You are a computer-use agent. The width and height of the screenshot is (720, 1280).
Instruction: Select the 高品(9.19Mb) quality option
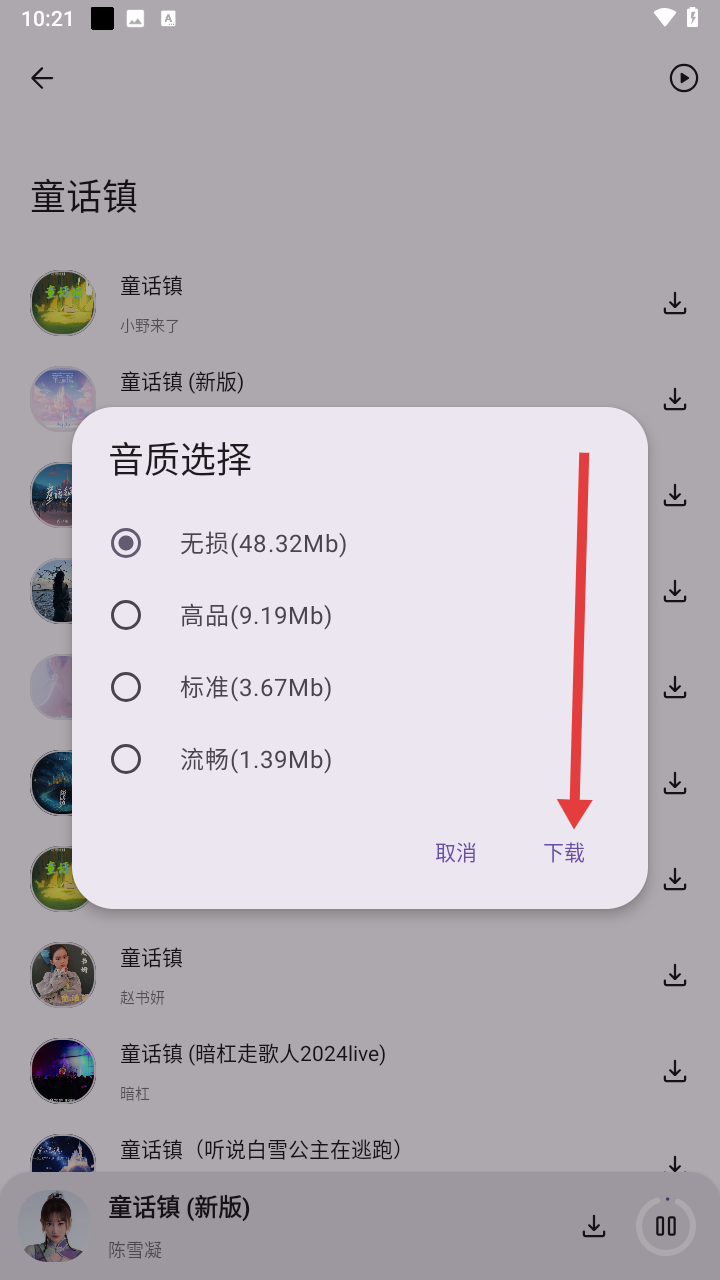pyautogui.click(x=126, y=615)
